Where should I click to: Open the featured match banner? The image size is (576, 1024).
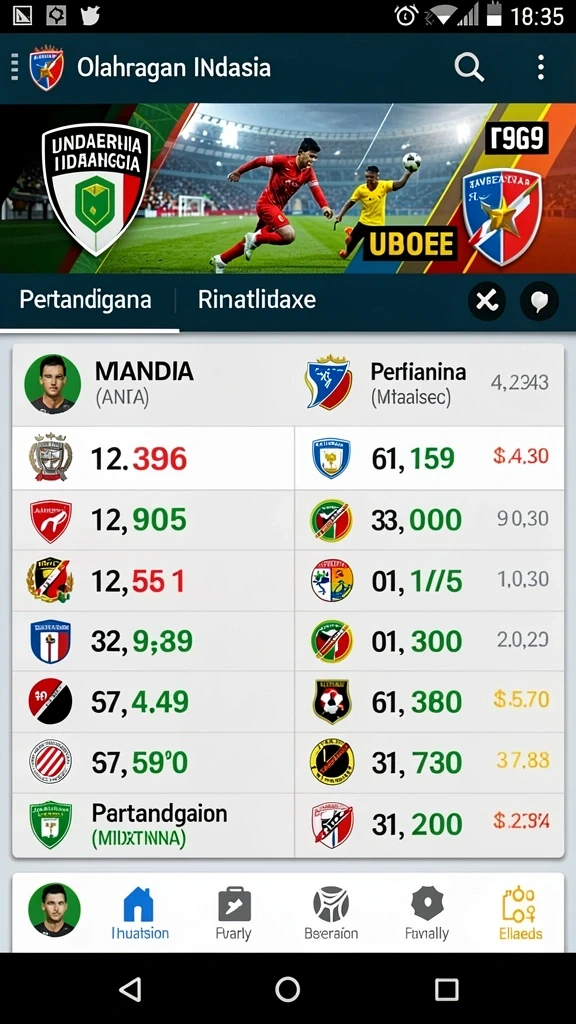pyautogui.click(x=288, y=189)
